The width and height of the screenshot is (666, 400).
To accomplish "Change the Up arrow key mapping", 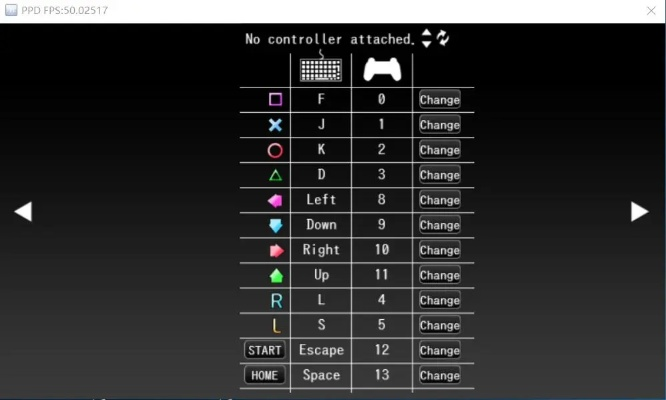I will pyautogui.click(x=439, y=275).
